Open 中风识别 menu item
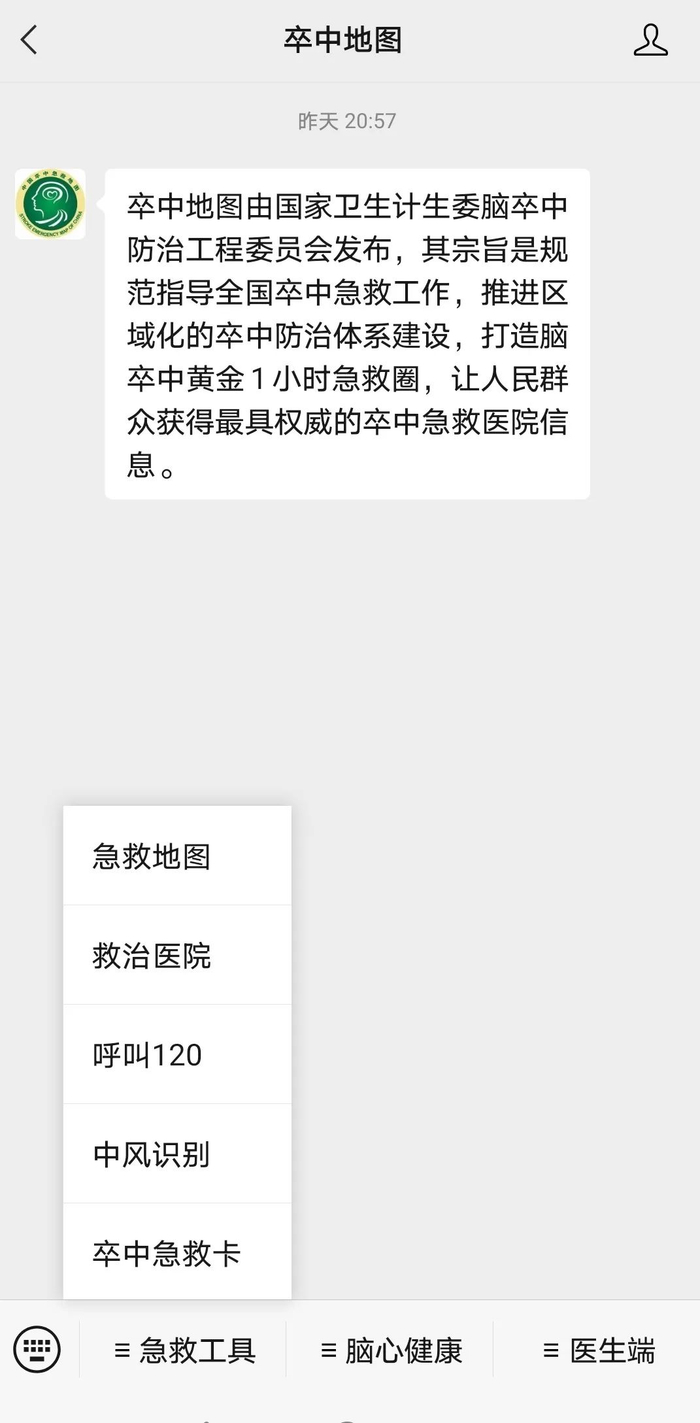The width and height of the screenshot is (700, 1423). click(177, 1153)
